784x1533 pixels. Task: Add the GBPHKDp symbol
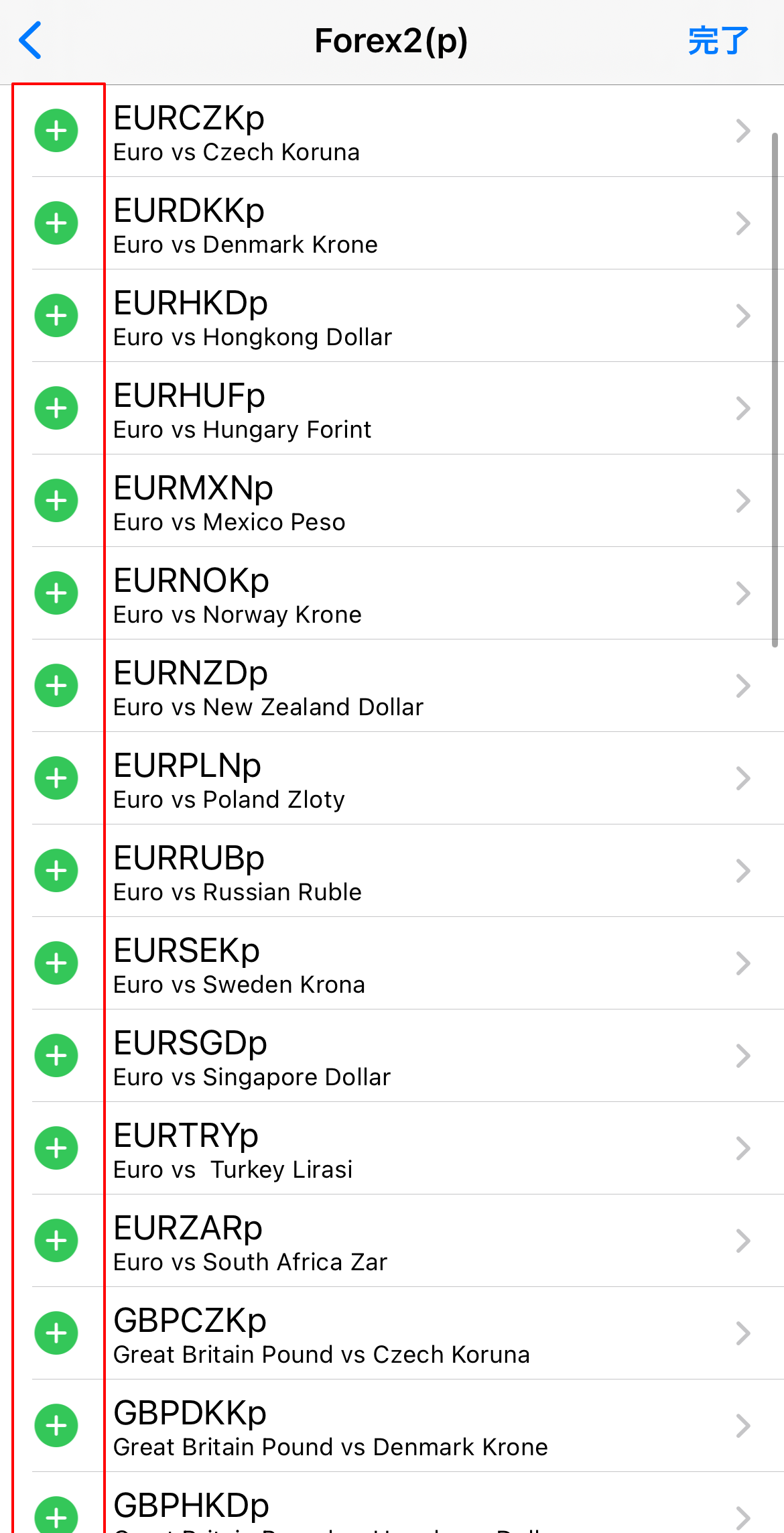click(x=56, y=1516)
